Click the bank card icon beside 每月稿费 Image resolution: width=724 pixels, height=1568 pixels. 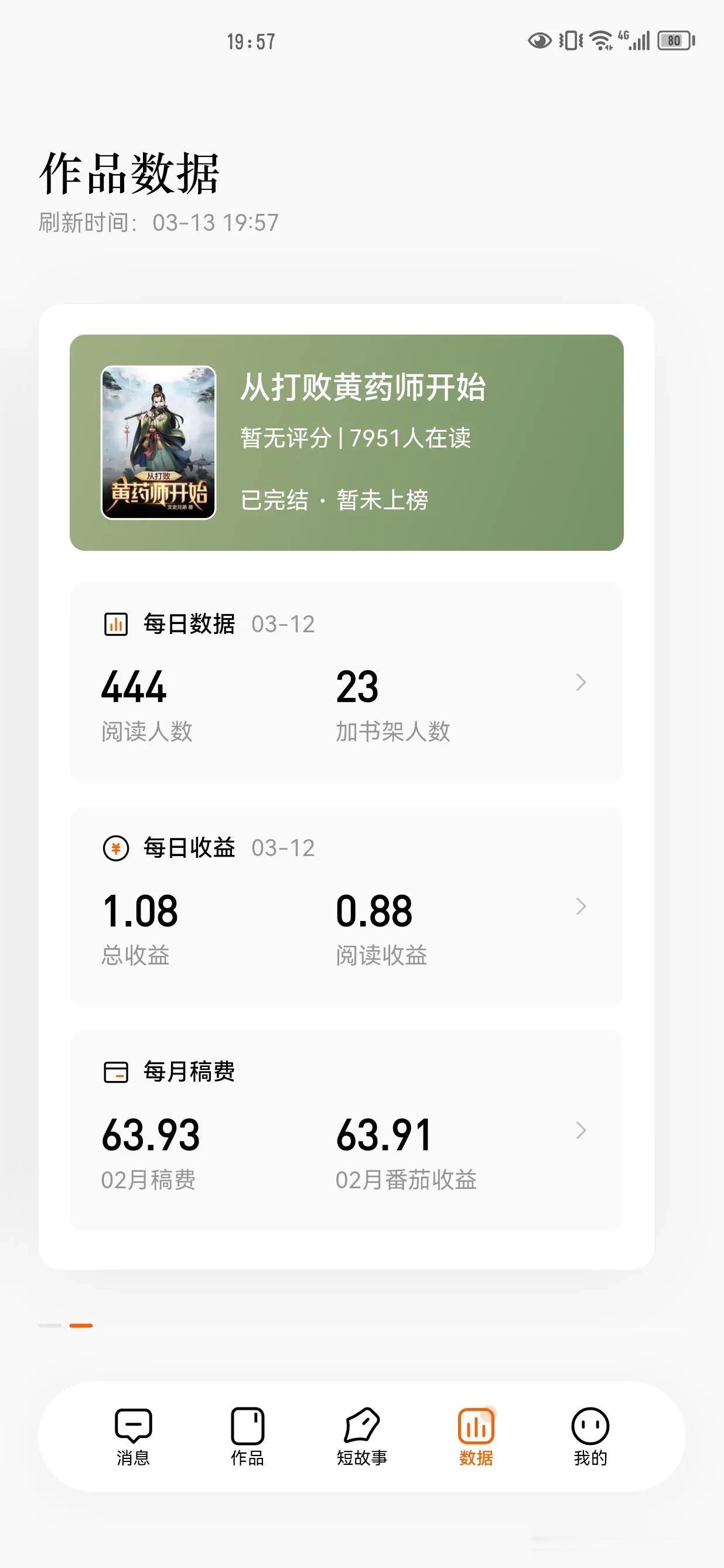tap(115, 1071)
